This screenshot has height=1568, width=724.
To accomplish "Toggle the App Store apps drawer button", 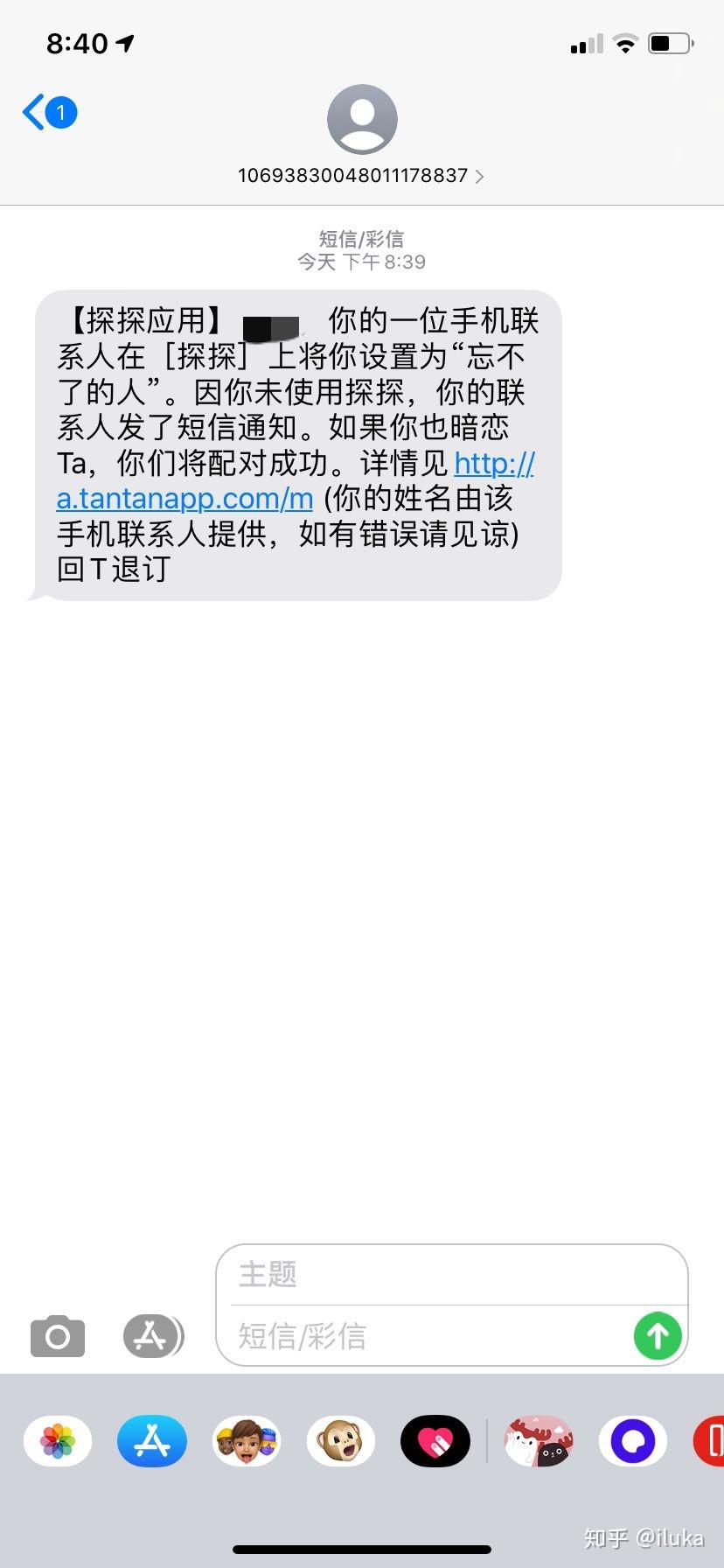I will (153, 1336).
